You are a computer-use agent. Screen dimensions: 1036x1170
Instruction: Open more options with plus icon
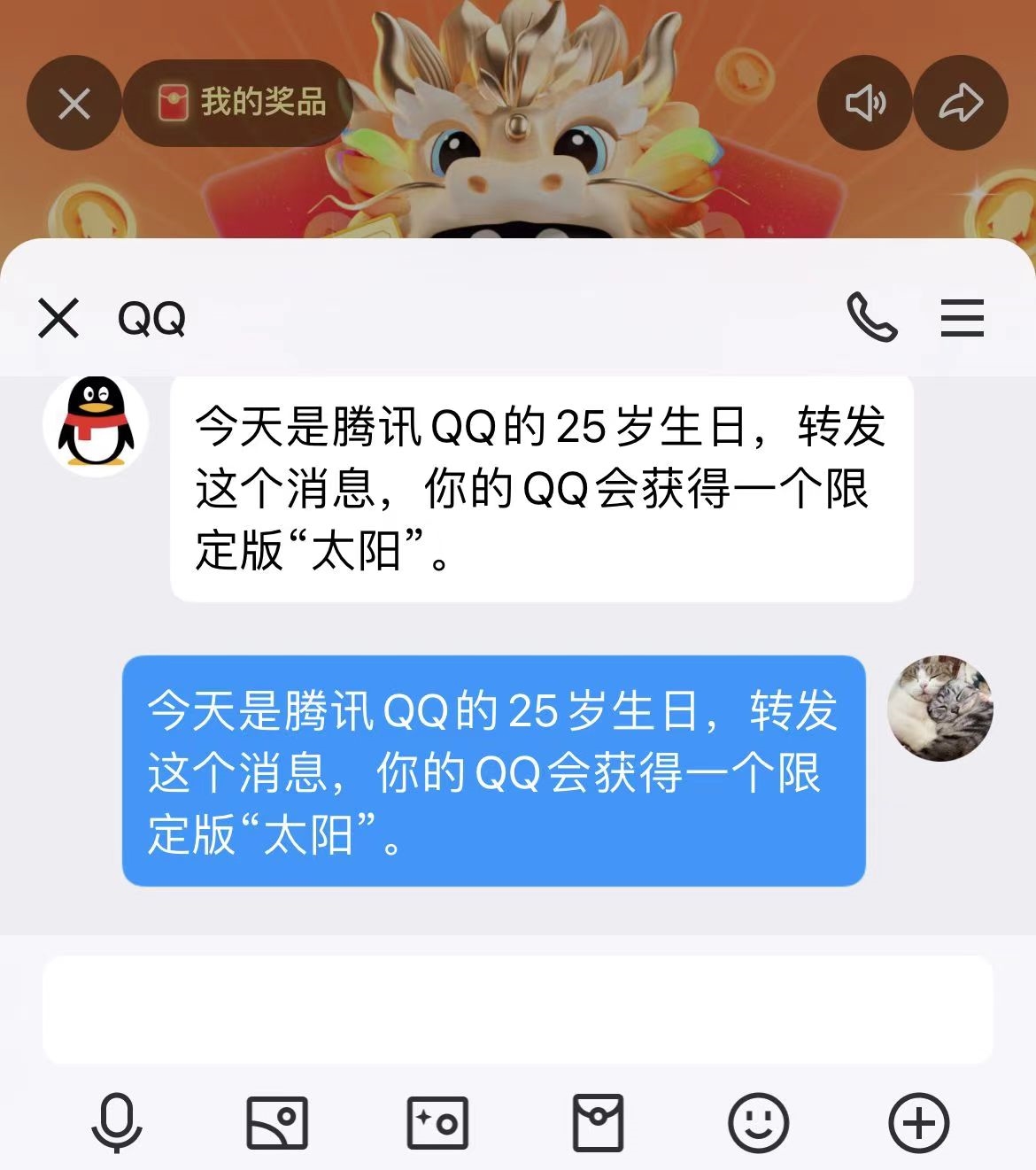(918, 1123)
